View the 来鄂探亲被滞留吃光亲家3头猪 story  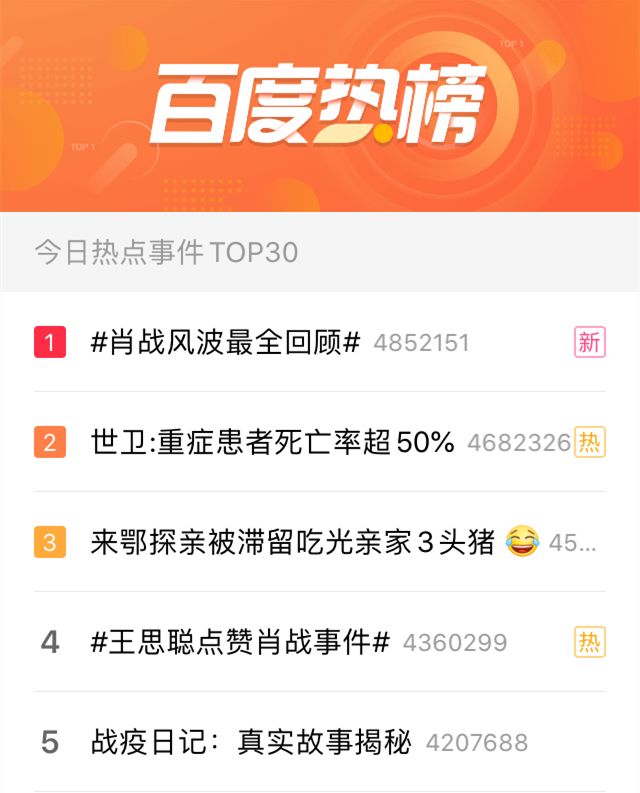(292, 543)
